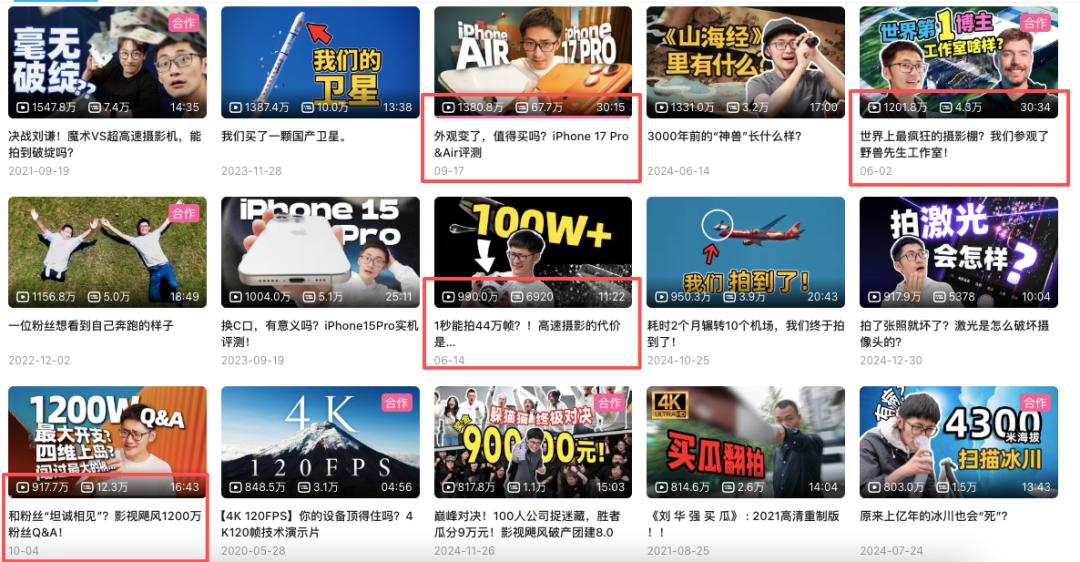Play "一位粉丝想看到自己奔跑的样子" video
Image resolution: width=1080 pixels, height=562 pixels.
click(107, 252)
